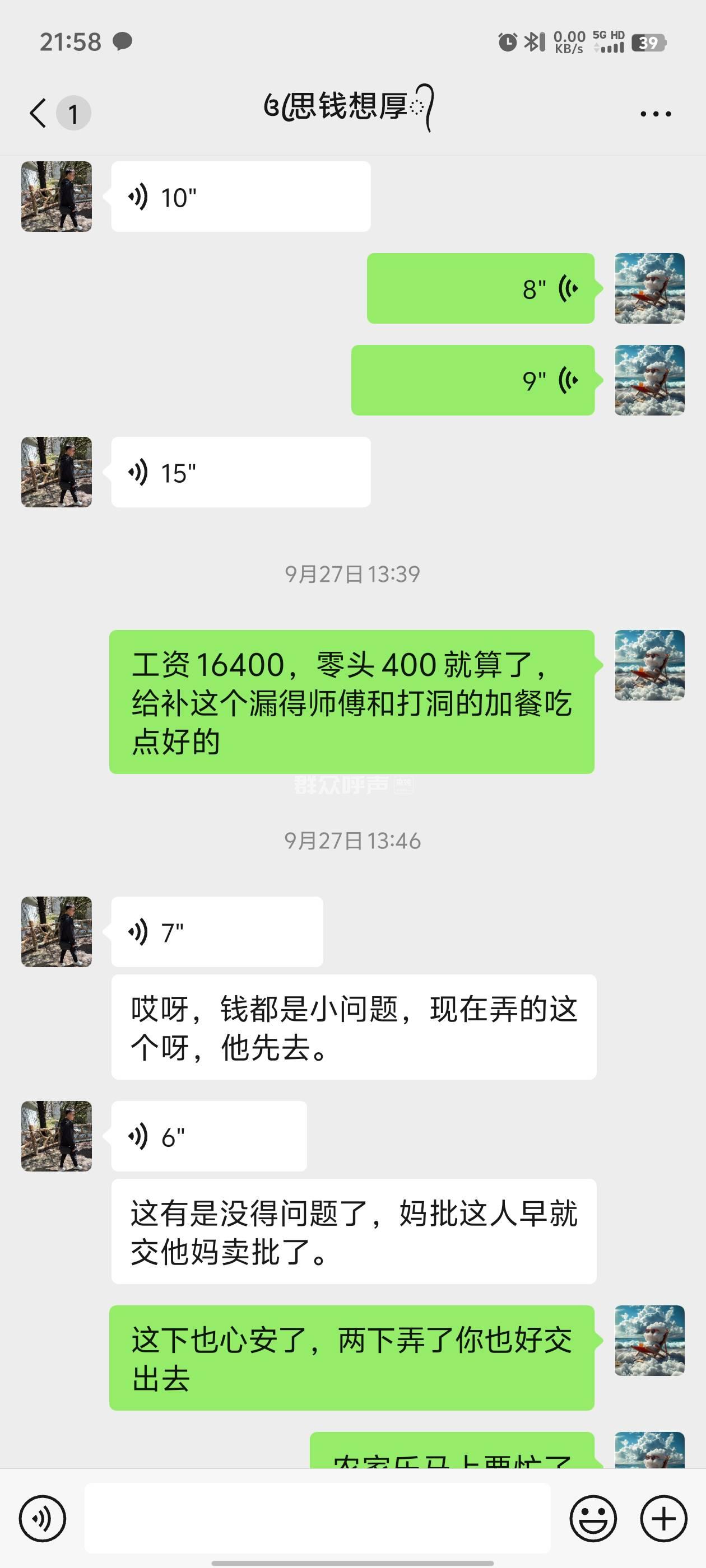The image size is (706, 1568).
Task: Open the emoji sticker panel
Action: tap(593, 1519)
